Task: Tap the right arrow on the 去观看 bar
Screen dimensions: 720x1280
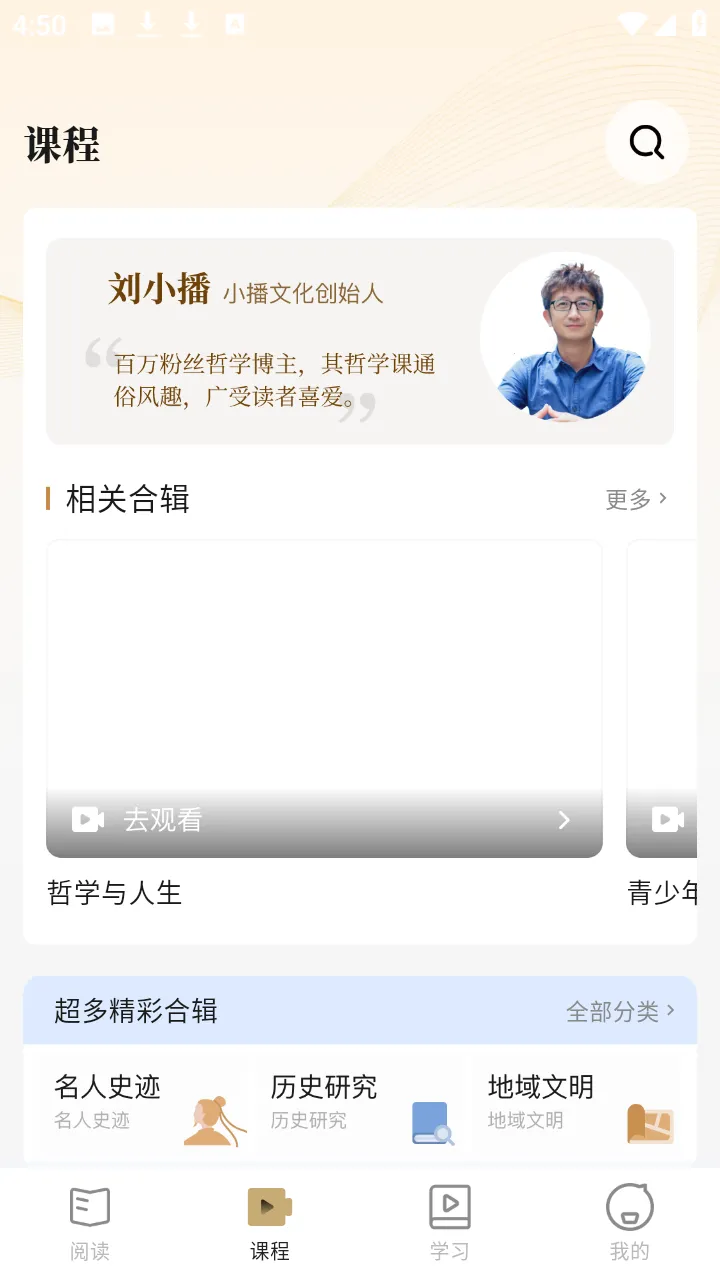Action: [x=563, y=819]
